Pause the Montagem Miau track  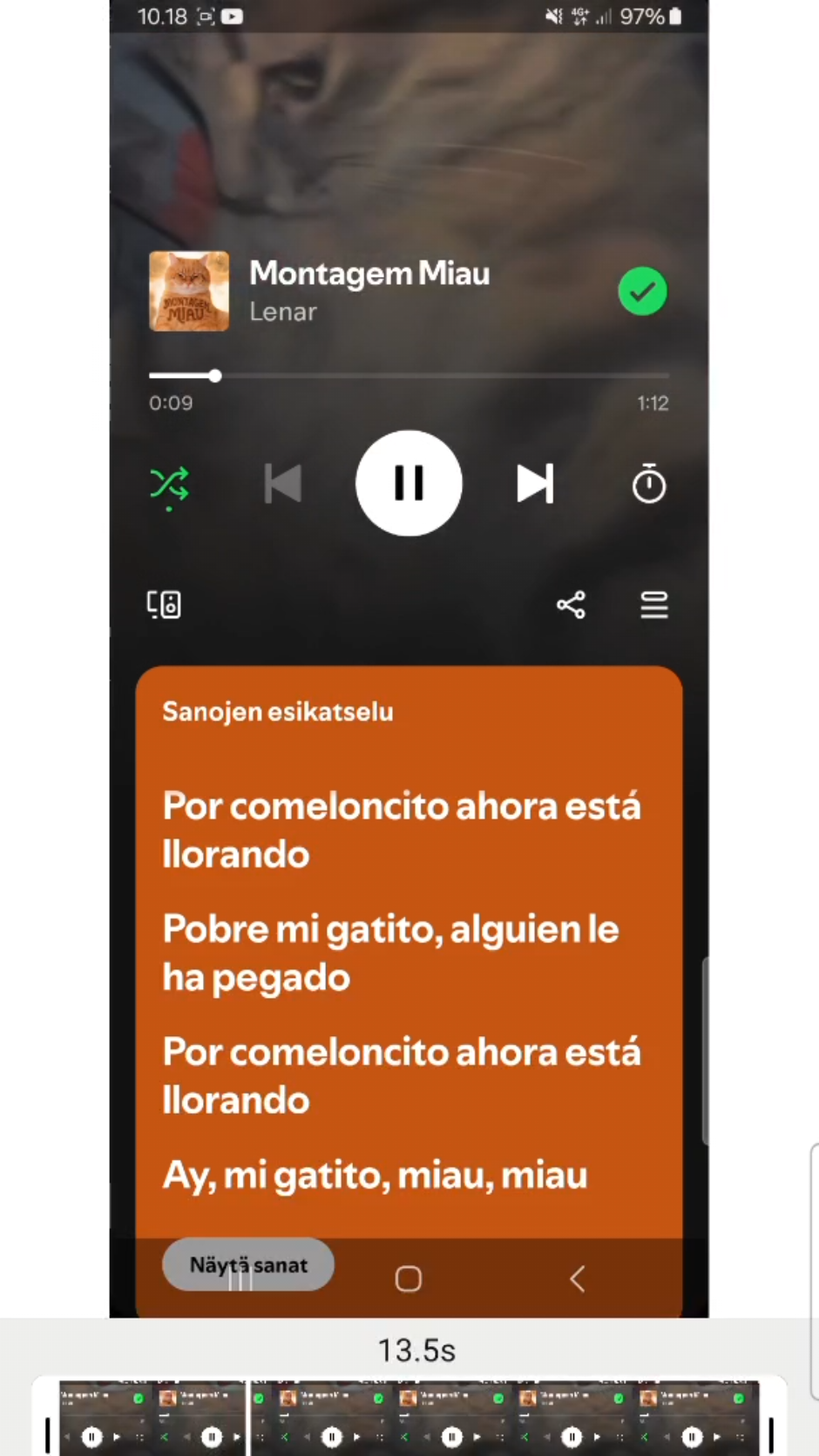tap(409, 483)
